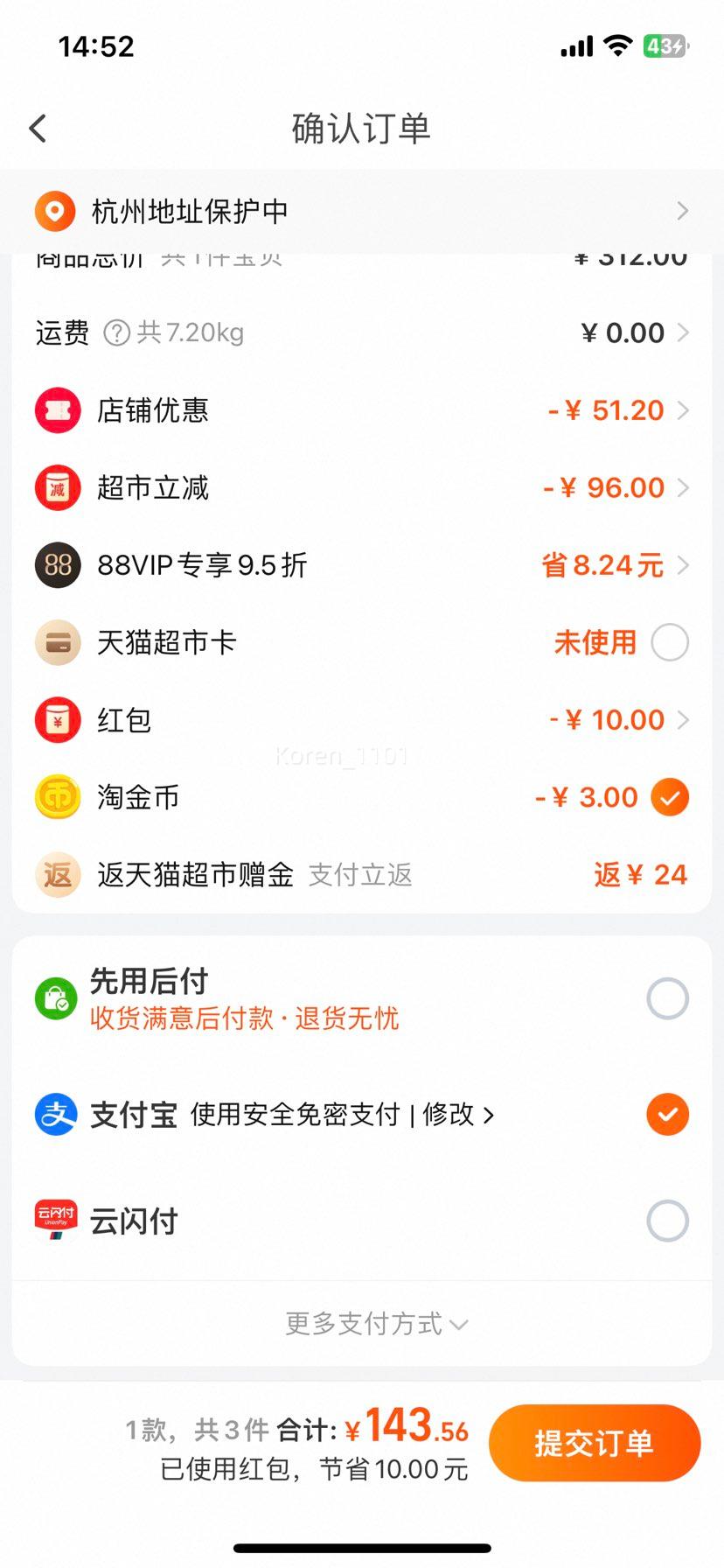Click the 88VIP badge icon
724x1568 pixels.
(x=57, y=565)
